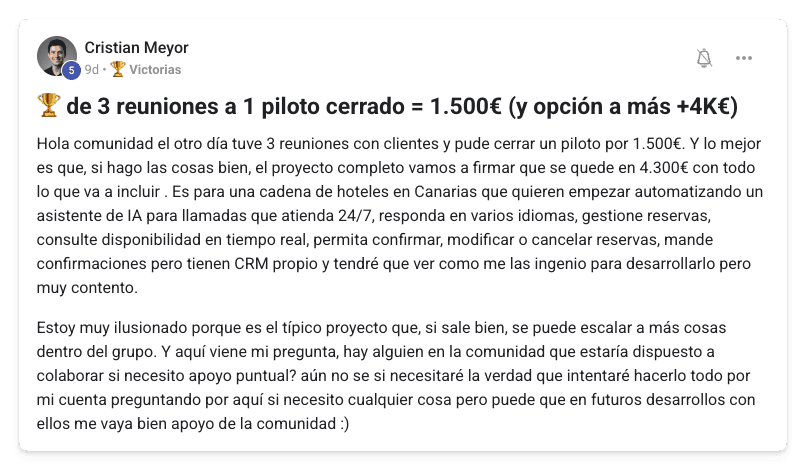The image size is (806, 470).
Task: Open Cristian Meyor's profile picture
Action: 56,55
